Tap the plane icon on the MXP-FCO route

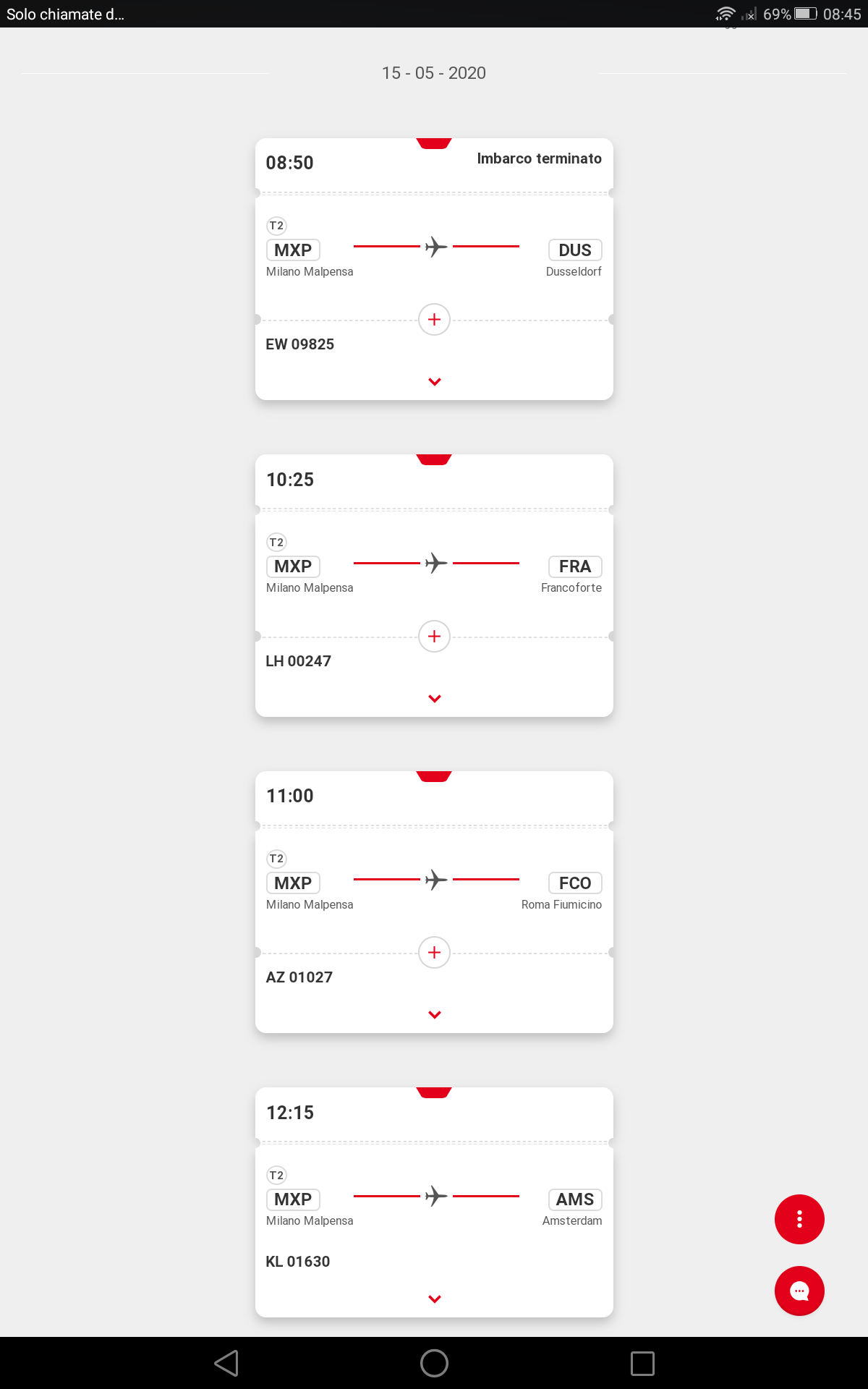[435, 879]
